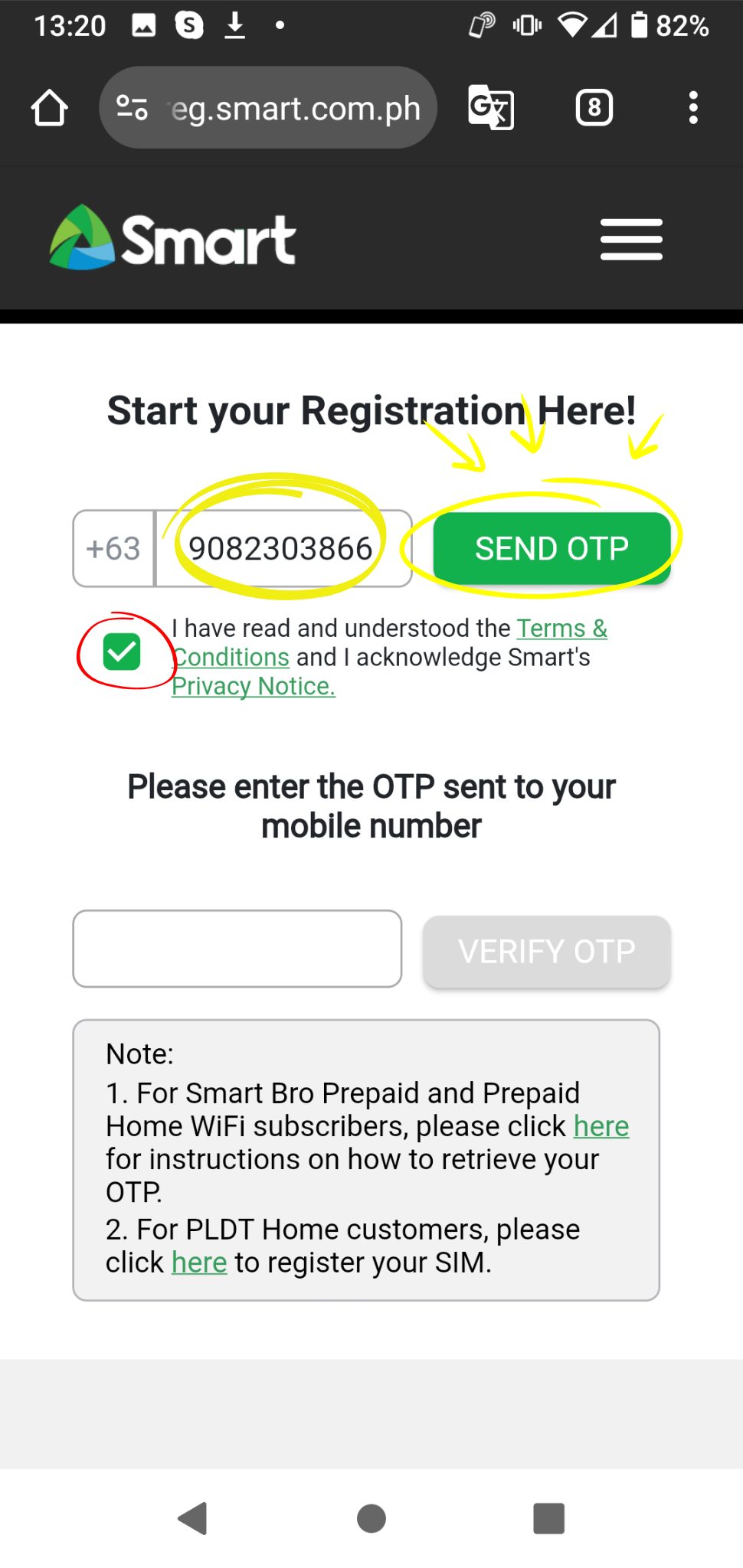Tap the URL address bar
Viewport: 743px width, 1568px height.
pos(268,108)
